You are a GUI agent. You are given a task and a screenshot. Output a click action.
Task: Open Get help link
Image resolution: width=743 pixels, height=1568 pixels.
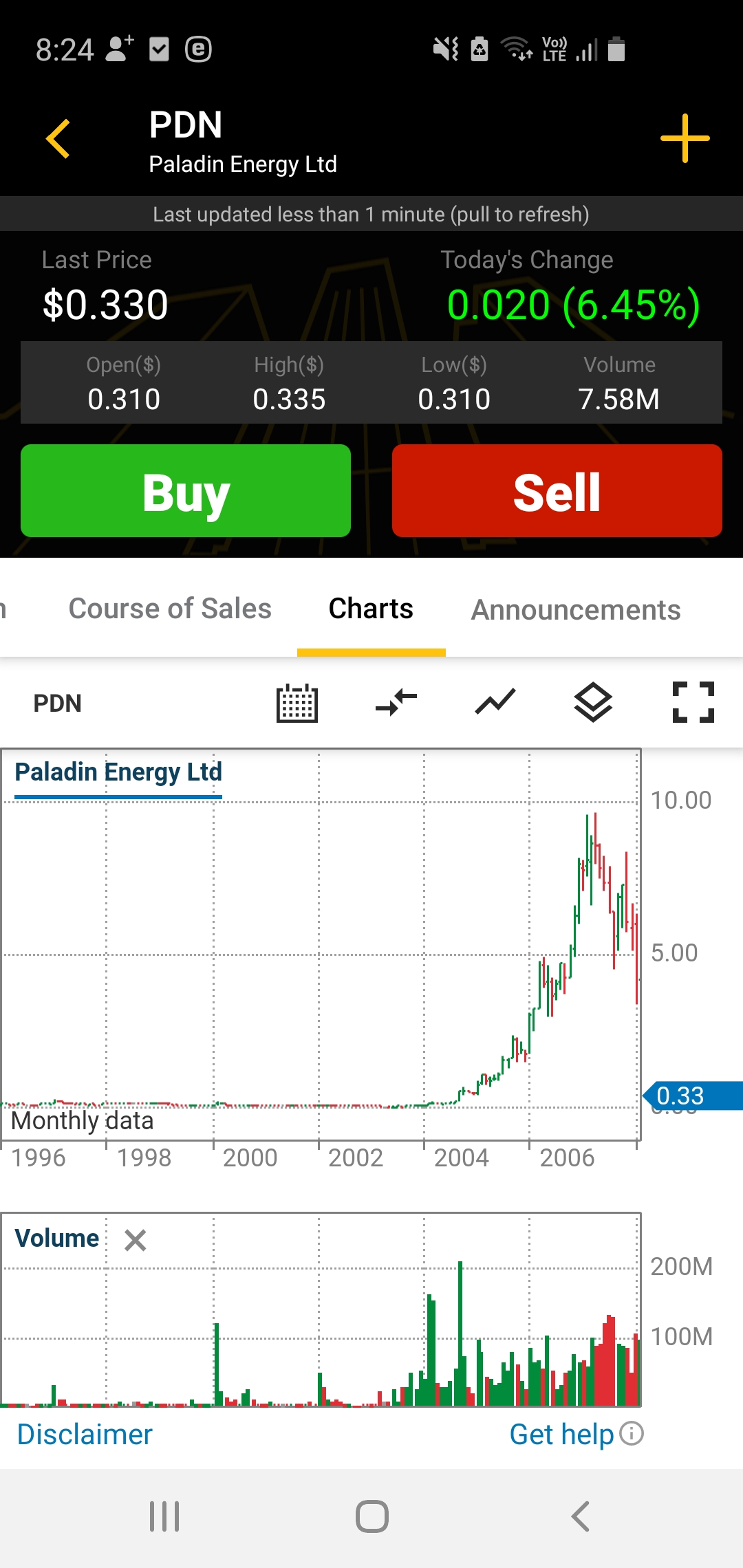coord(576,1434)
